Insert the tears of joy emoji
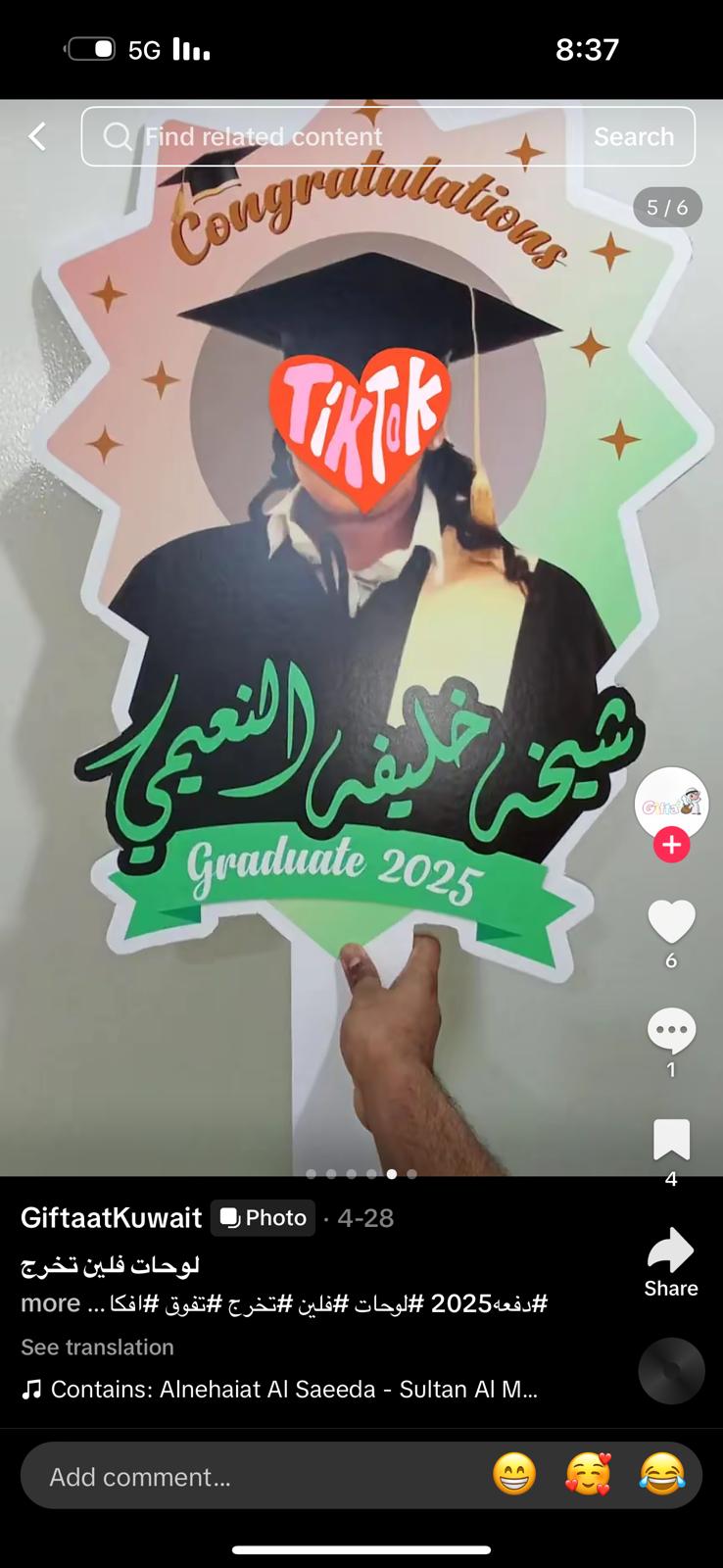This screenshot has width=723, height=1568. tap(661, 1475)
